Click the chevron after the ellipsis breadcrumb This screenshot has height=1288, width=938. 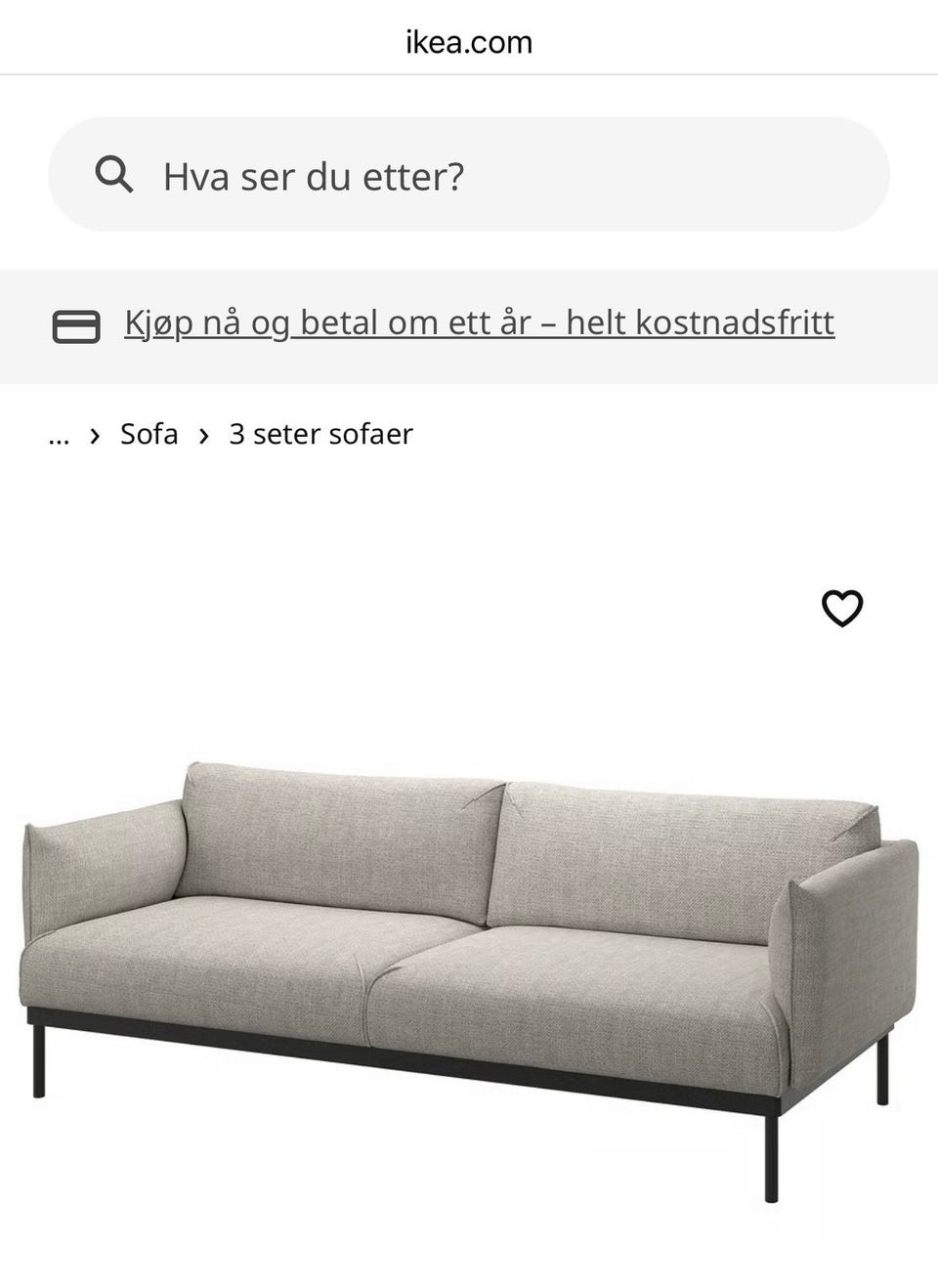94,435
